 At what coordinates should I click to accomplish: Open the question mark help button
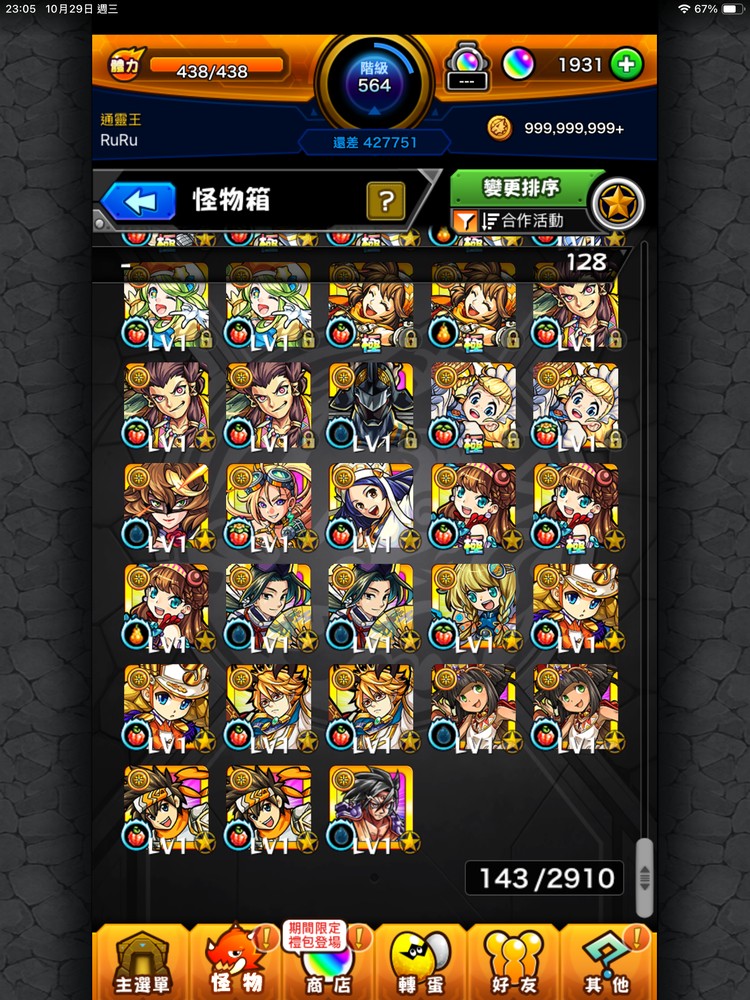pos(385,201)
